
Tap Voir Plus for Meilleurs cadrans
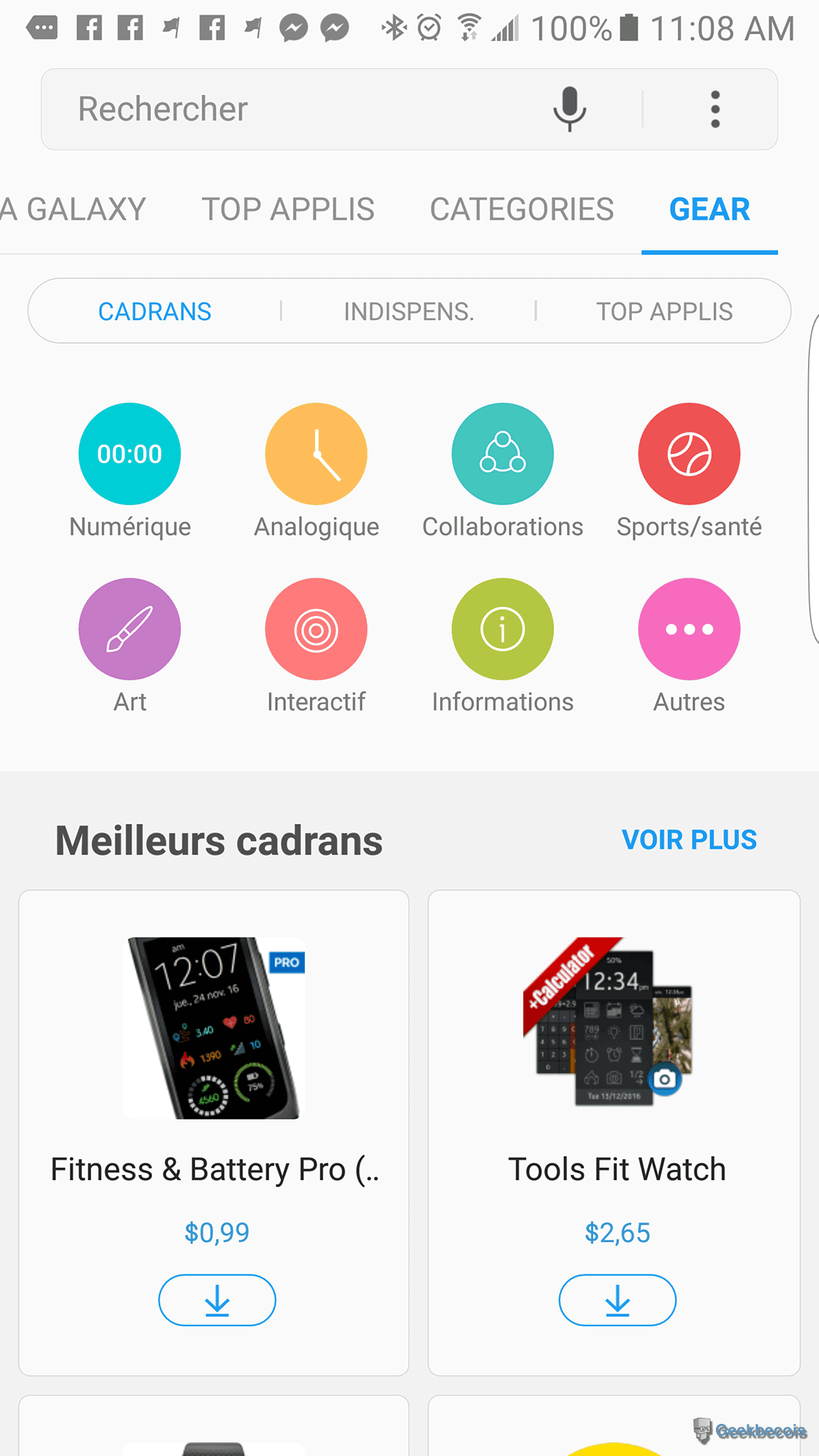click(x=689, y=840)
